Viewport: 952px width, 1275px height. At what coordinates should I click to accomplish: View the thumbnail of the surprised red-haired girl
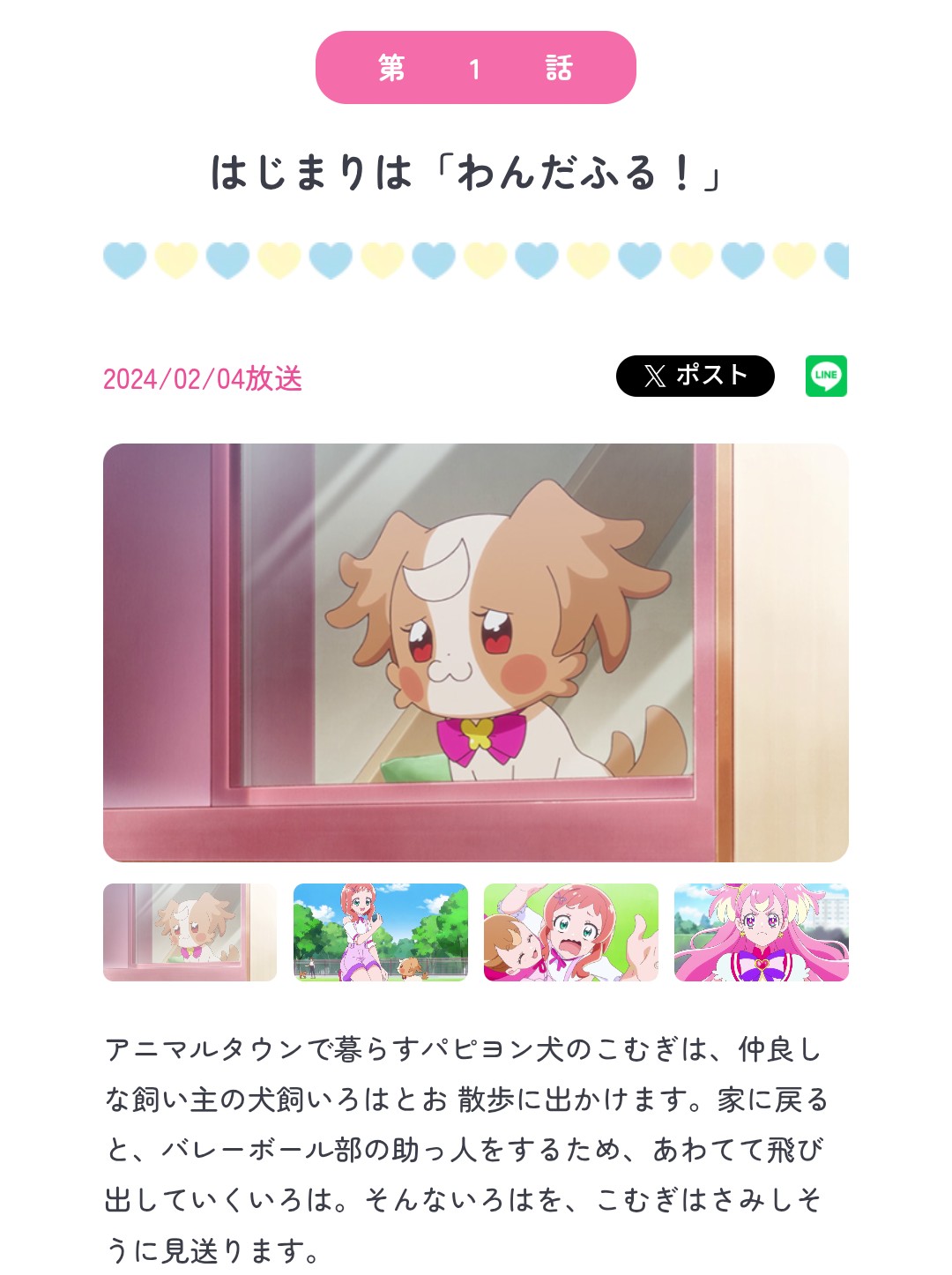(570, 932)
